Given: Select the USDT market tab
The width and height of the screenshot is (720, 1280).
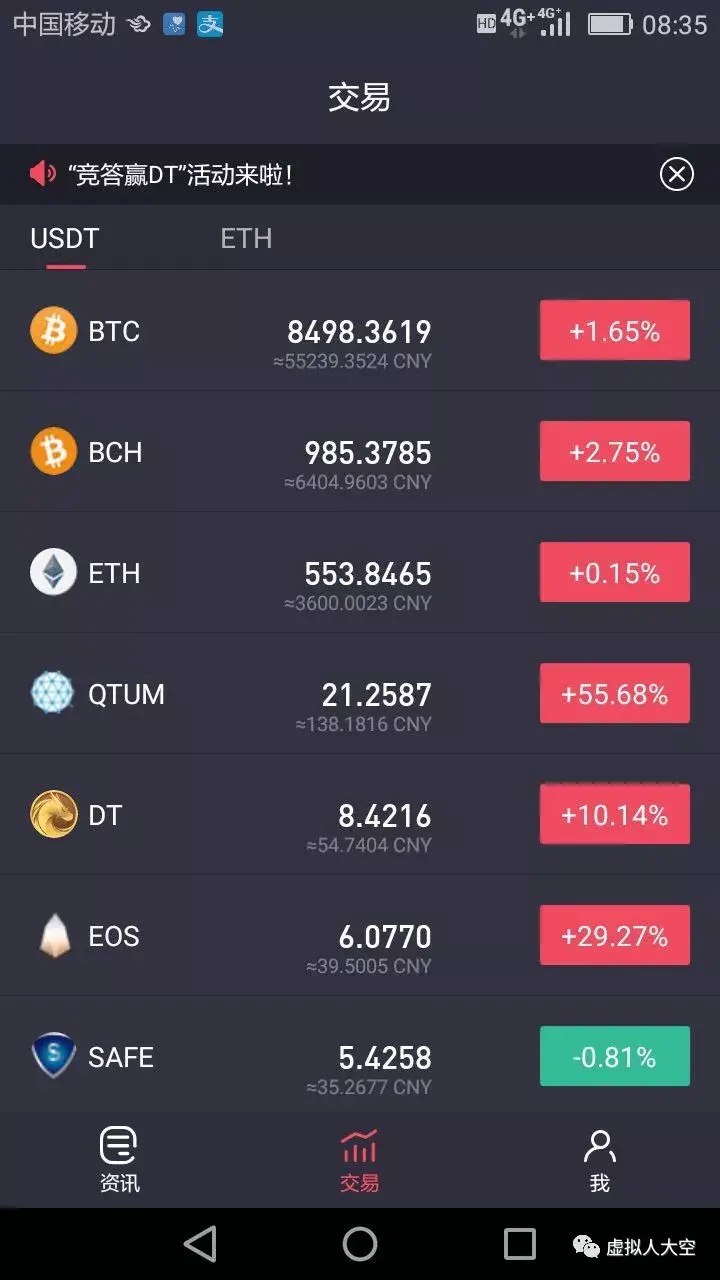Looking at the screenshot, I should 65,238.
